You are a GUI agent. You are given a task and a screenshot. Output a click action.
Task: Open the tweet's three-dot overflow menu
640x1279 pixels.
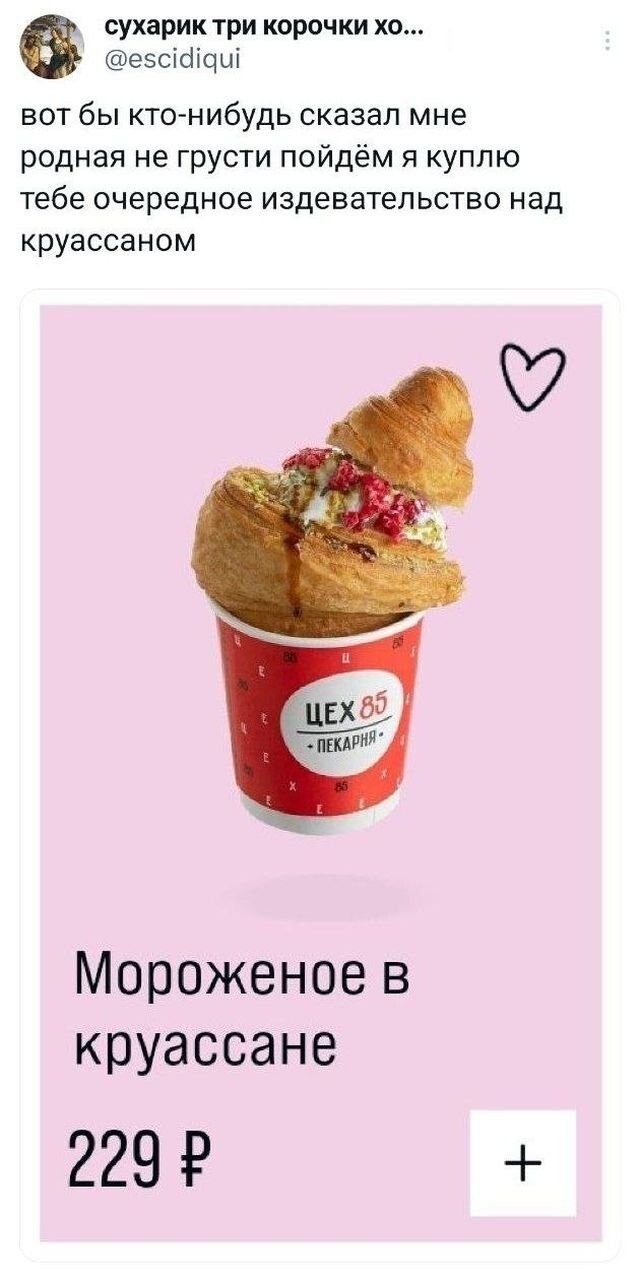click(609, 42)
